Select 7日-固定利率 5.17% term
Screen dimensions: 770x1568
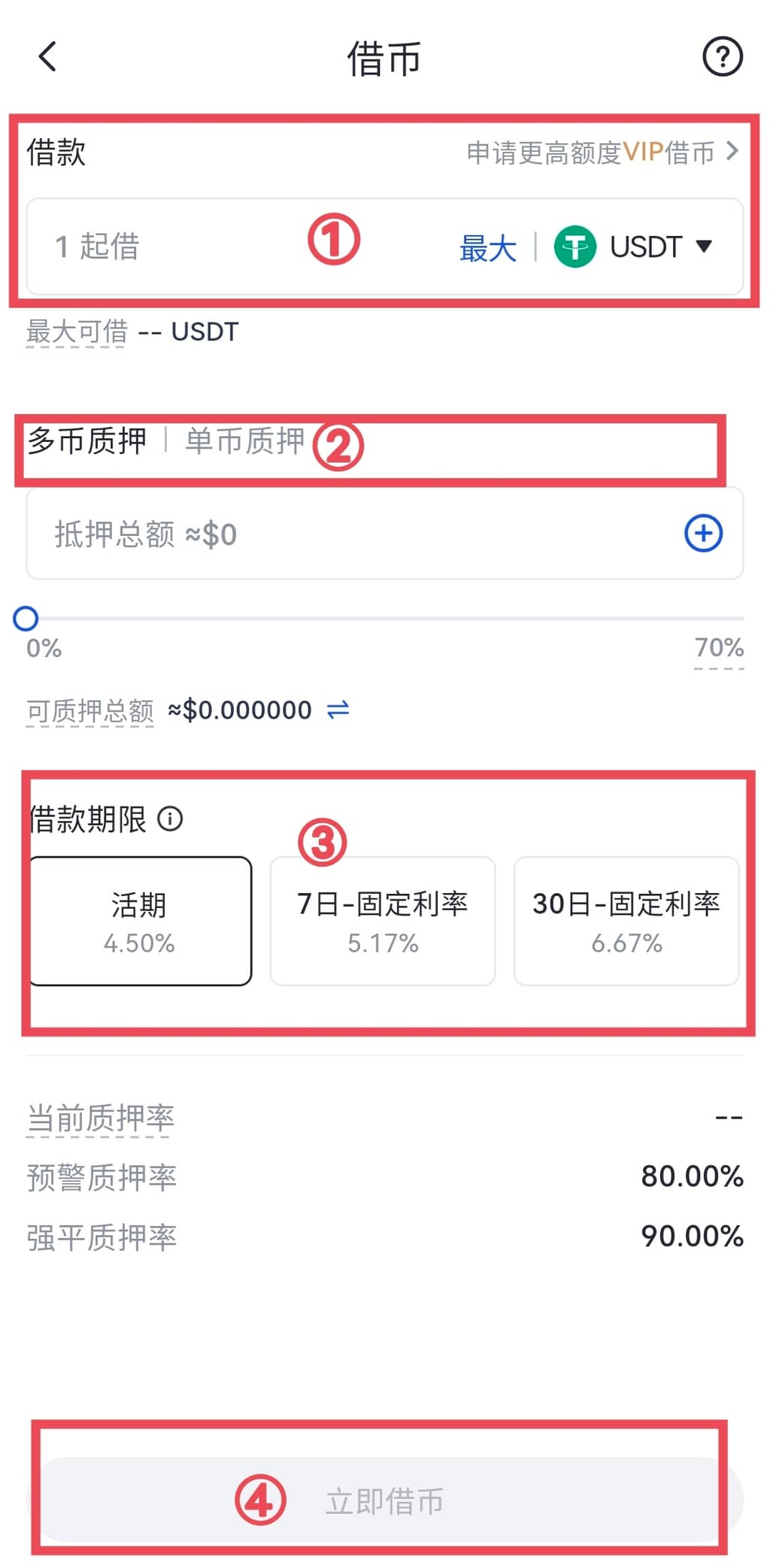click(382, 921)
